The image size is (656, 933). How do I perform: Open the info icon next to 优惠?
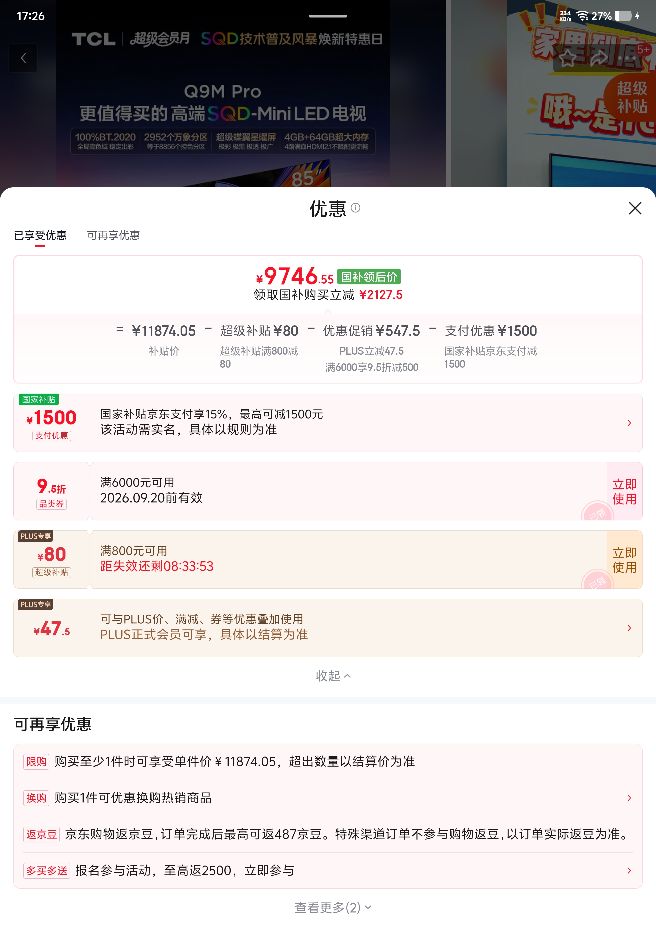pos(355,208)
